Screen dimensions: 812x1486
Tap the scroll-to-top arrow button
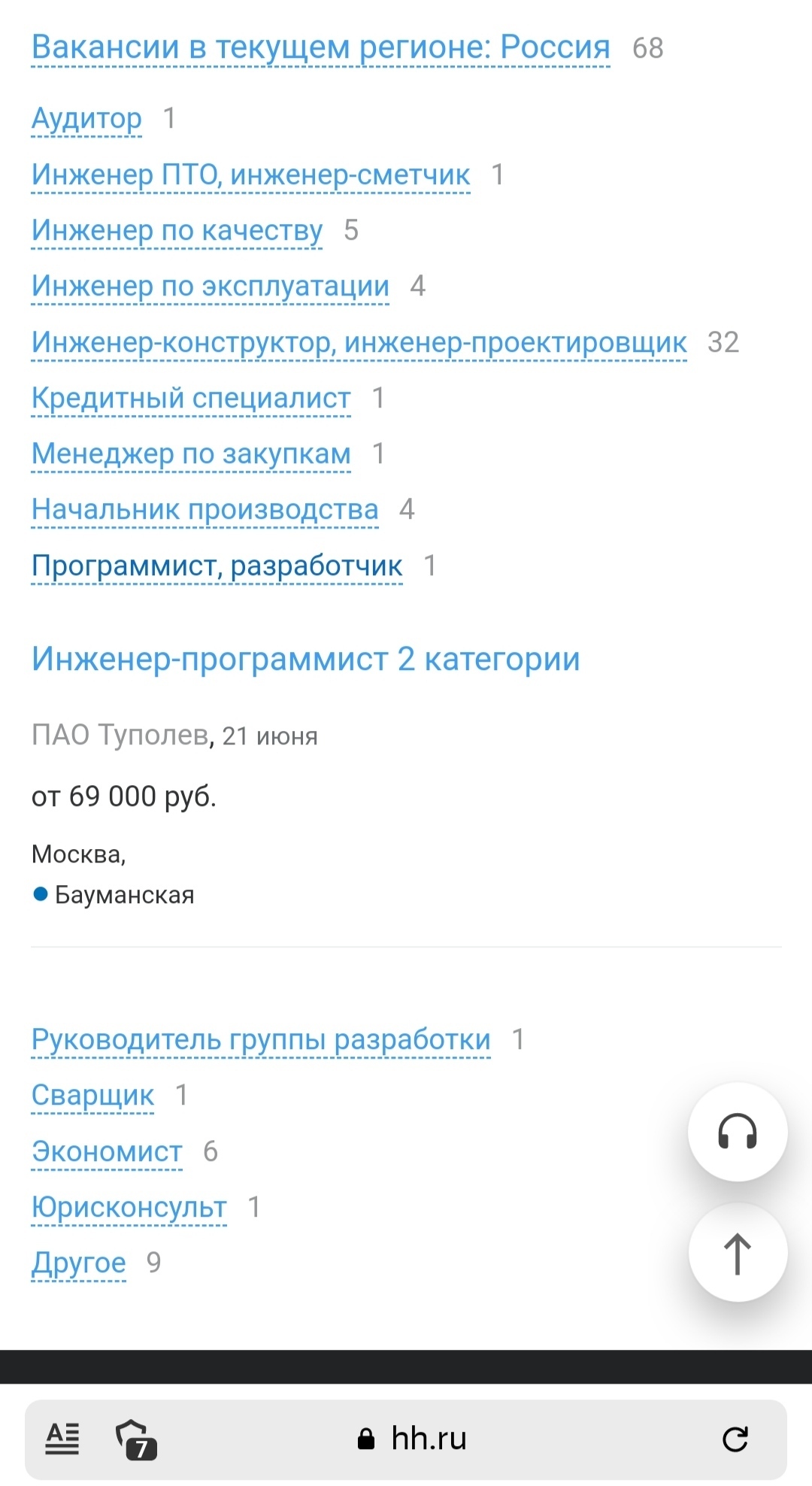[x=737, y=1253]
